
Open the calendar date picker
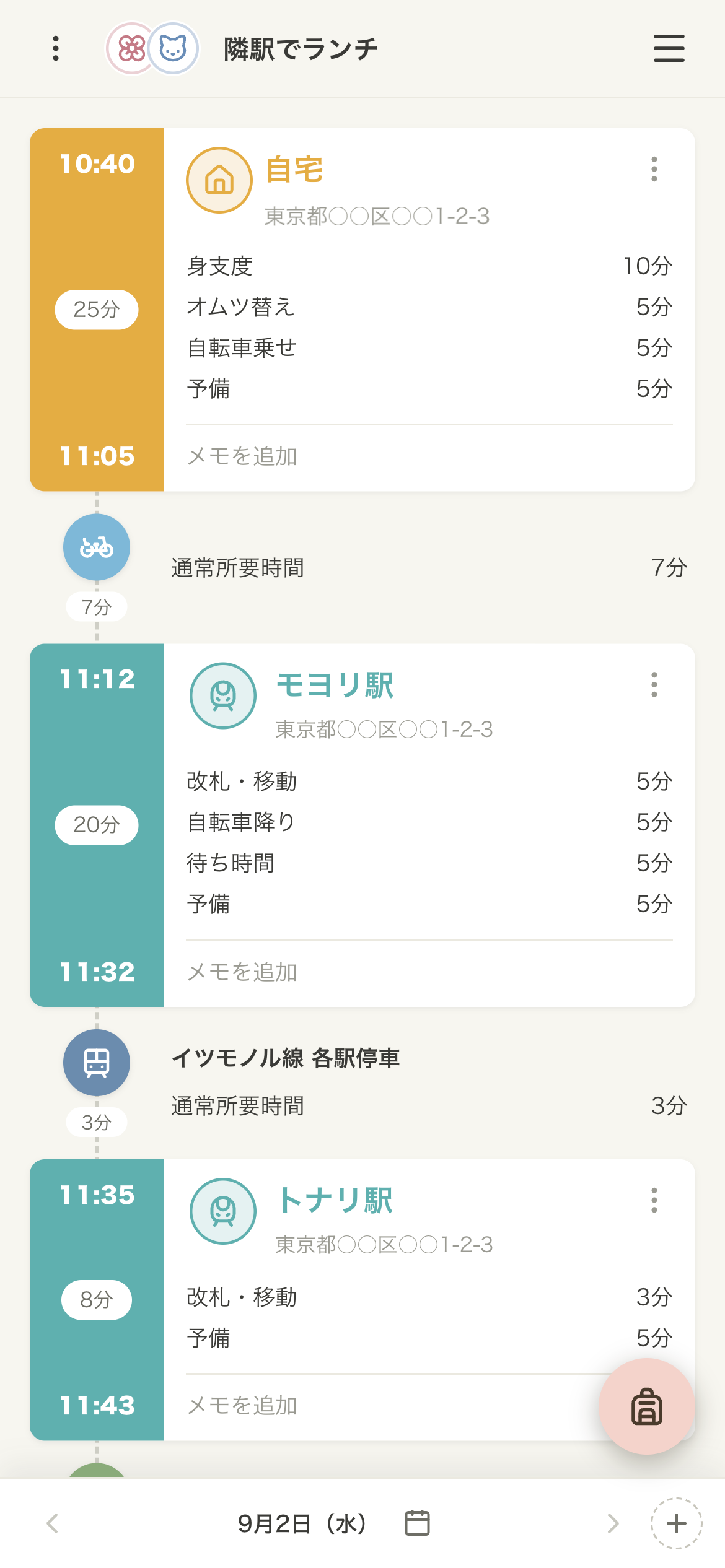coord(417,1523)
